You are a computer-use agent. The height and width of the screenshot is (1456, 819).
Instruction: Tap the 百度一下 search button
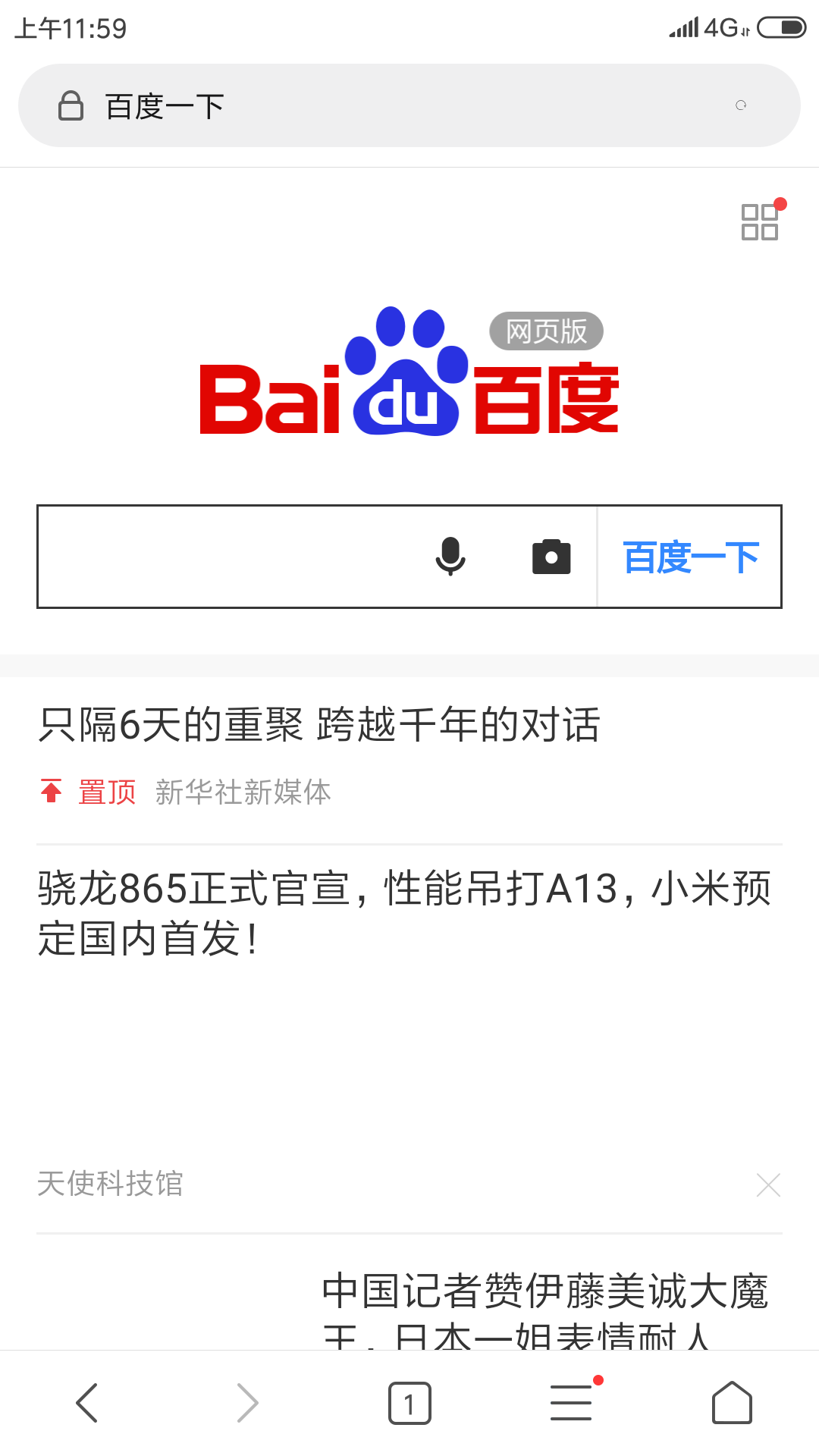[690, 557]
